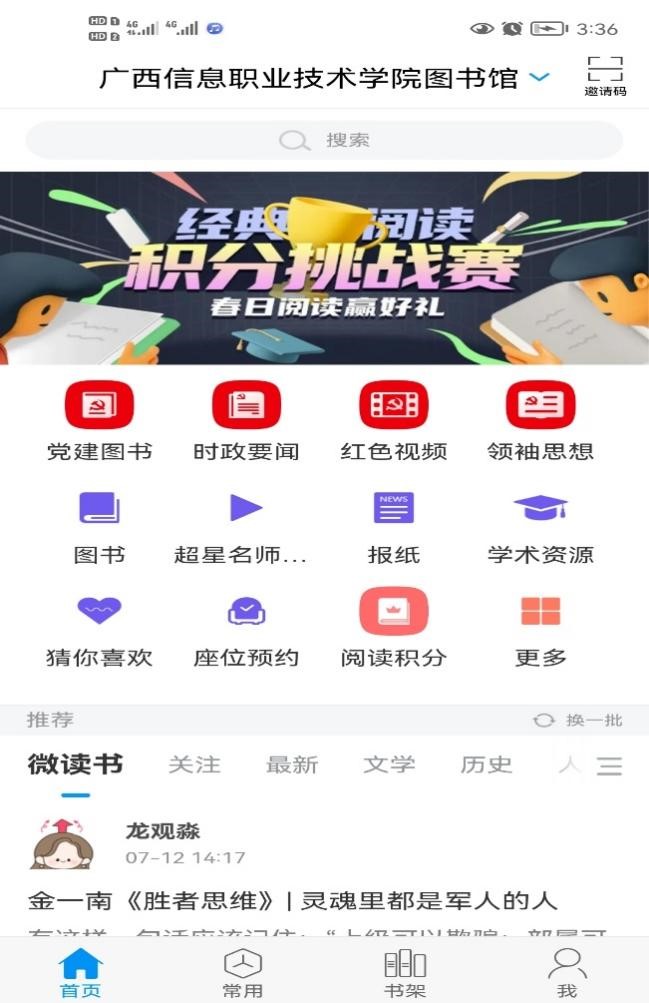Tap 更多 for more services
Screen dimensions: 649x1003
[540, 628]
